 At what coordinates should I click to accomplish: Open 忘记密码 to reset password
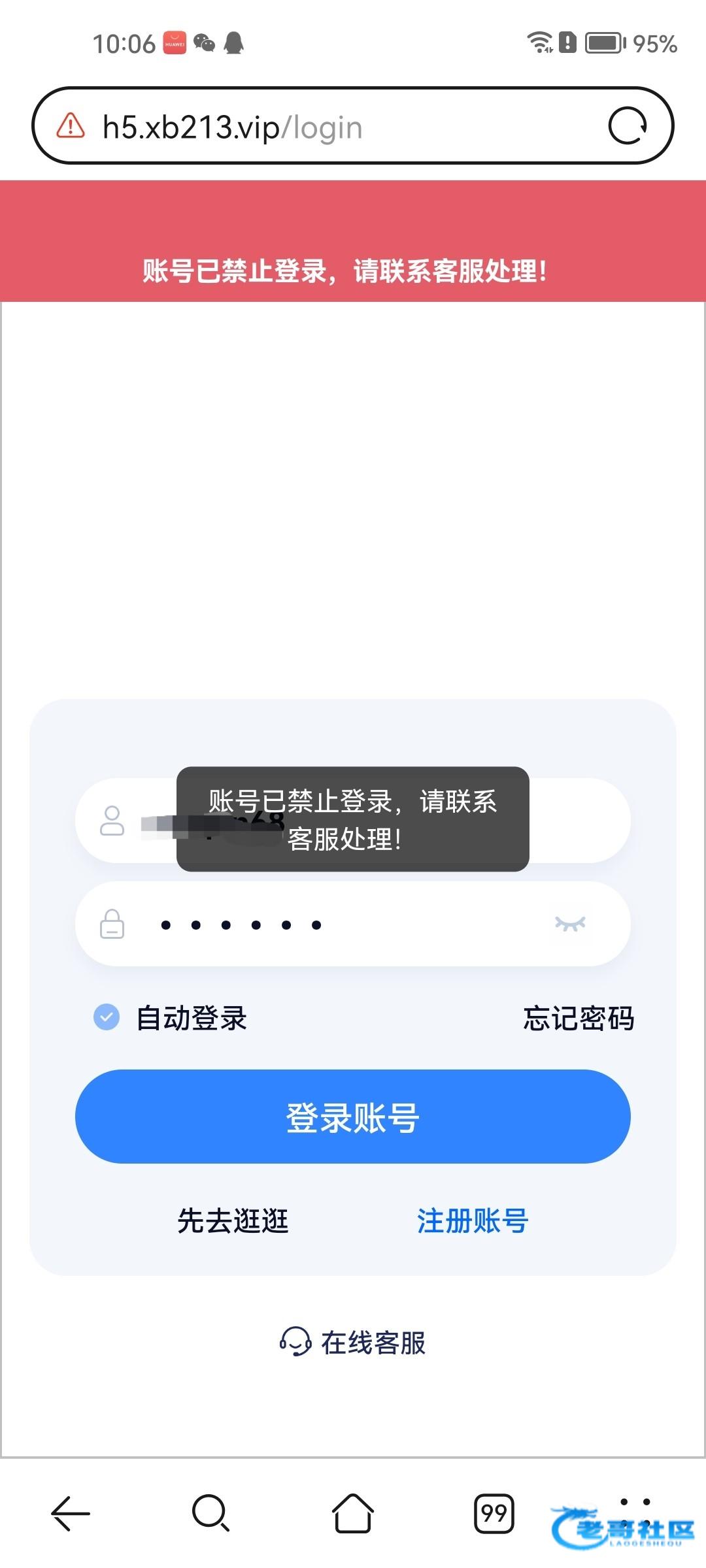pyautogui.click(x=579, y=1018)
